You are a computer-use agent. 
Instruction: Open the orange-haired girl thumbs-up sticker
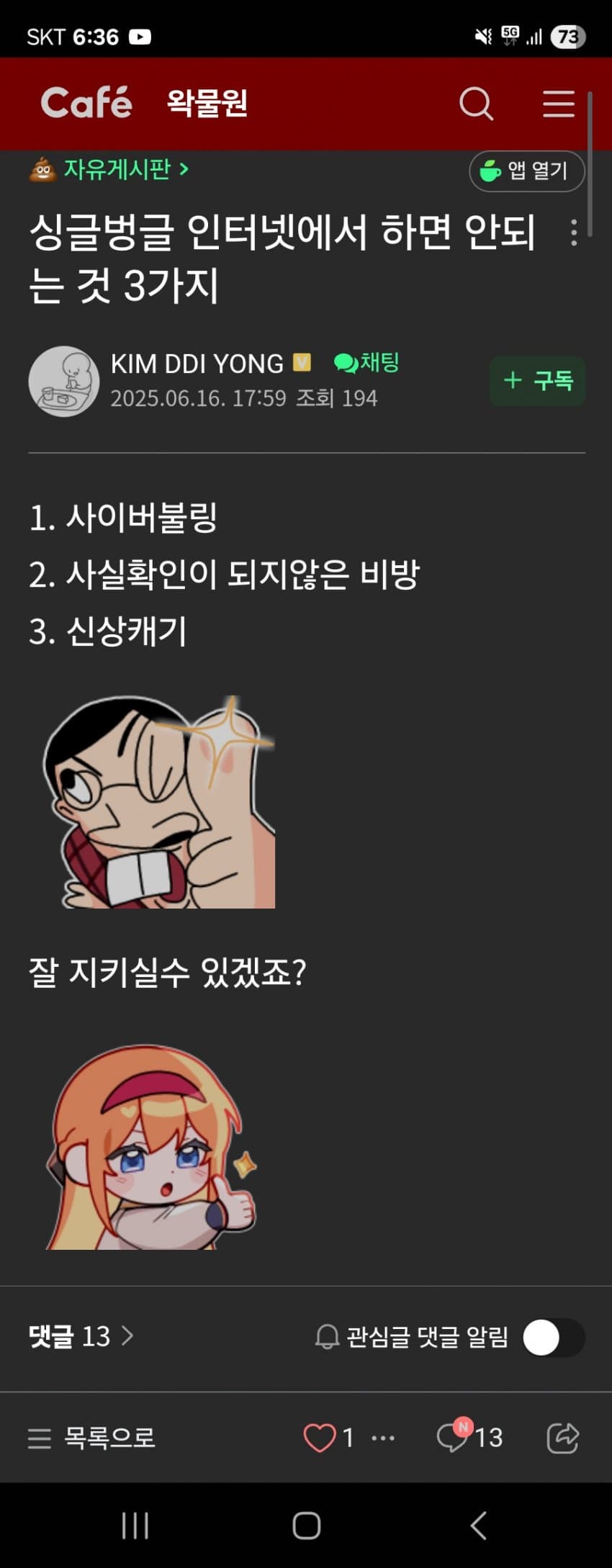(153, 1148)
